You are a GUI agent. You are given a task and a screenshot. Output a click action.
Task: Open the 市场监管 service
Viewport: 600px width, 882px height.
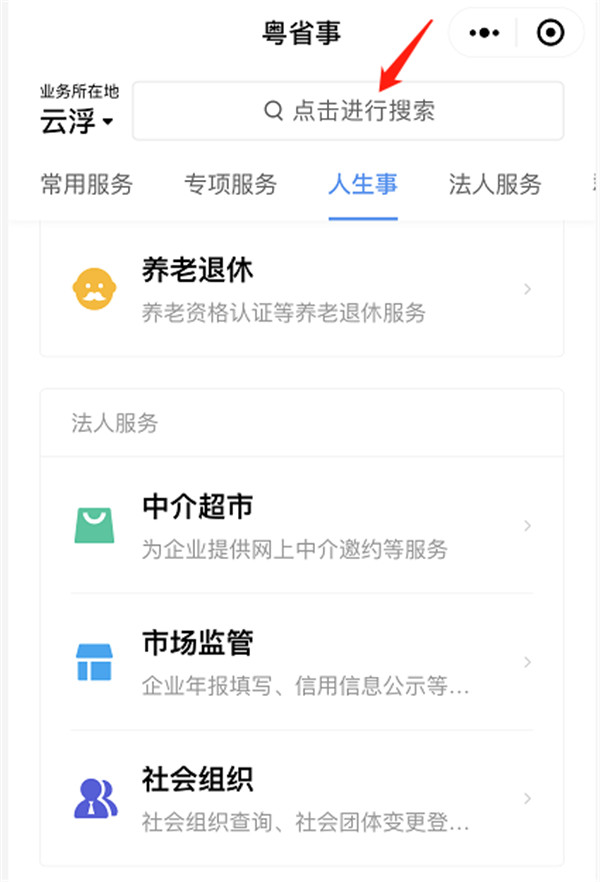point(300,662)
